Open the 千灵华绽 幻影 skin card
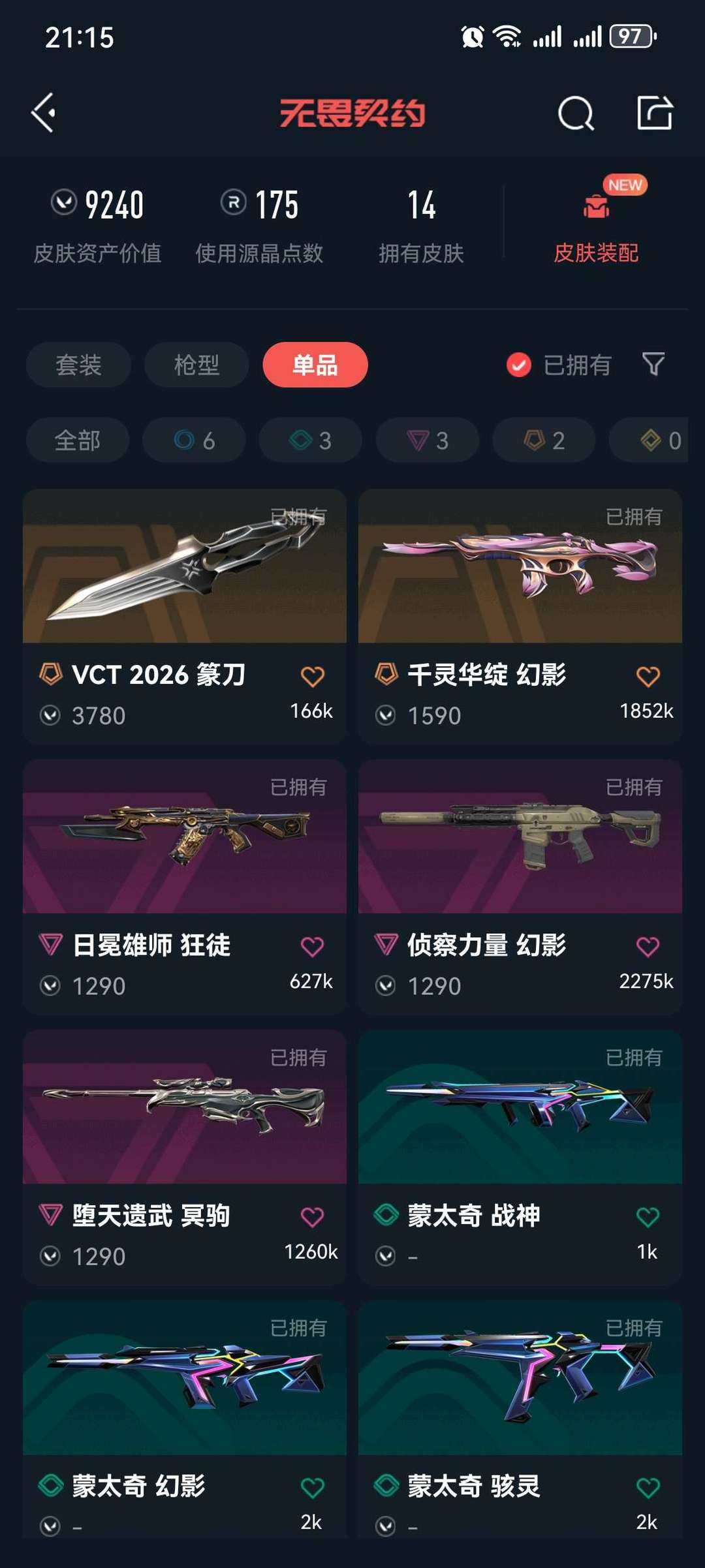Image resolution: width=705 pixels, height=1568 pixels. [519, 574]
